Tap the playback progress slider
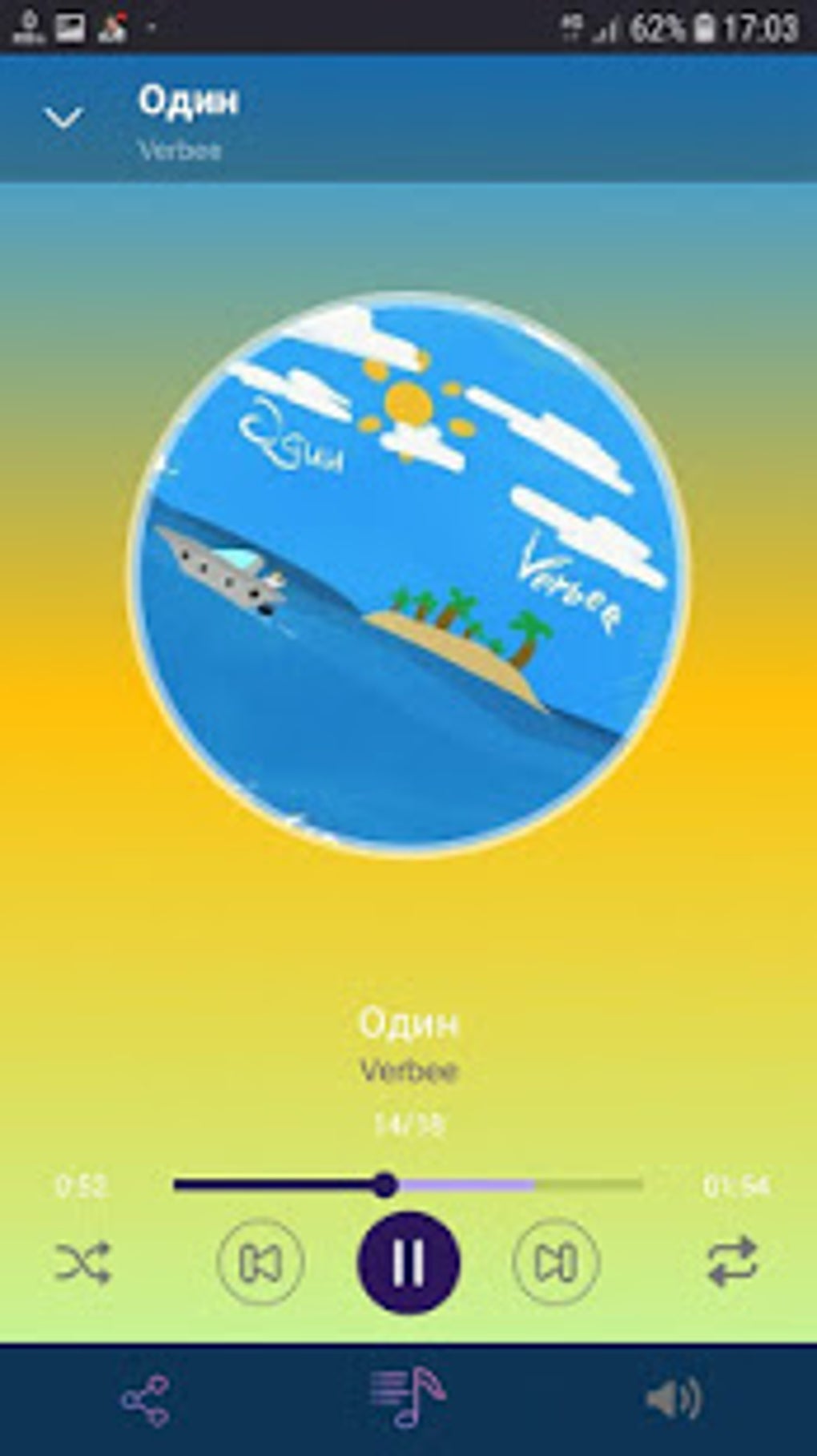 pos(408,1185)
